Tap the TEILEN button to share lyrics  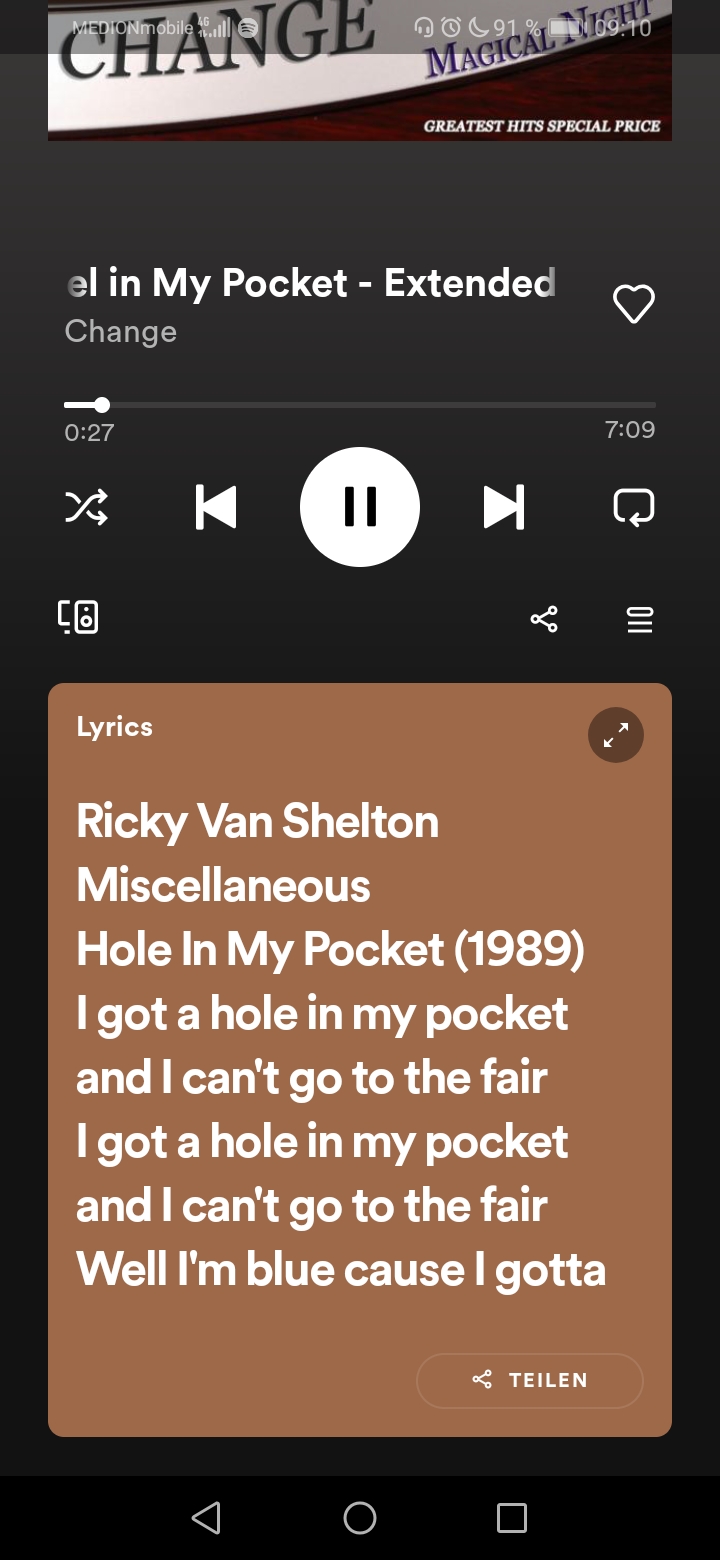(529, 1380)
